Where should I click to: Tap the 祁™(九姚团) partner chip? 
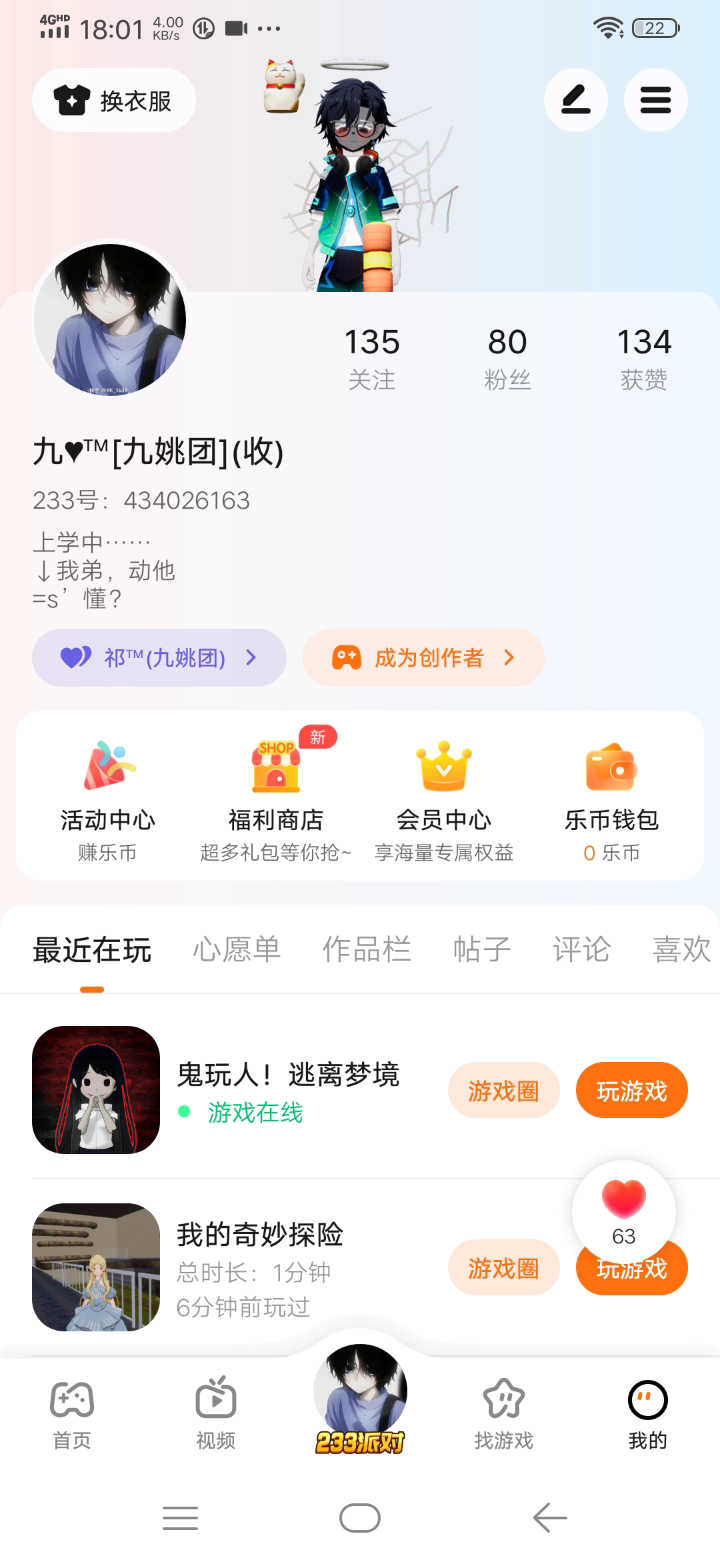(x=159, y=657)
